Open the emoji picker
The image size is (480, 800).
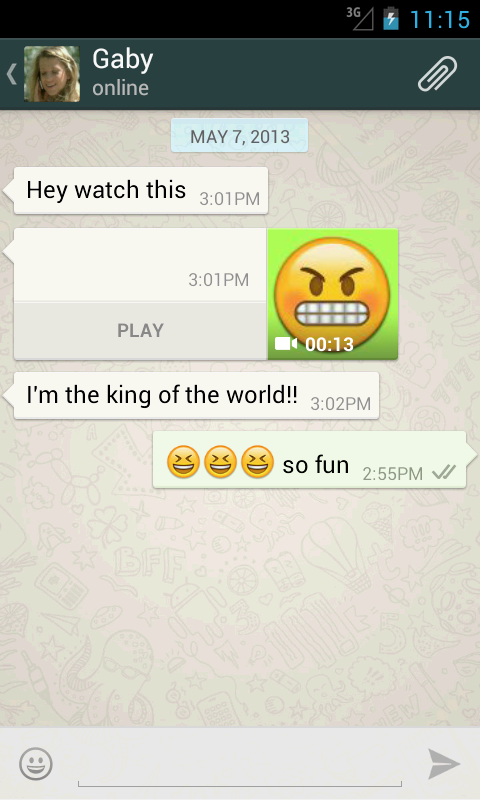coord(36,764)
